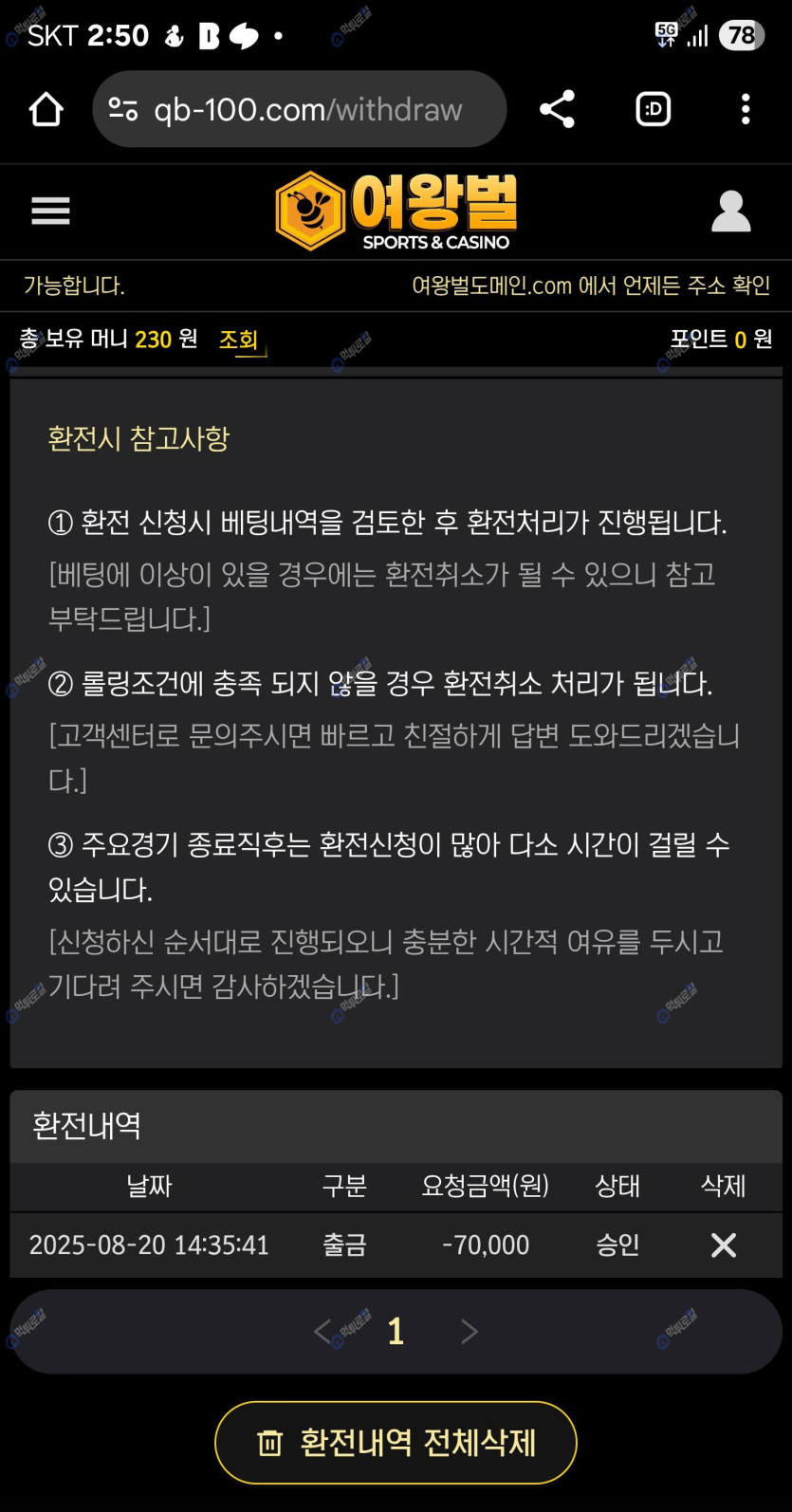Open the 여왕벌 logo home link
Screen dimensions: 792x1512
396,211
